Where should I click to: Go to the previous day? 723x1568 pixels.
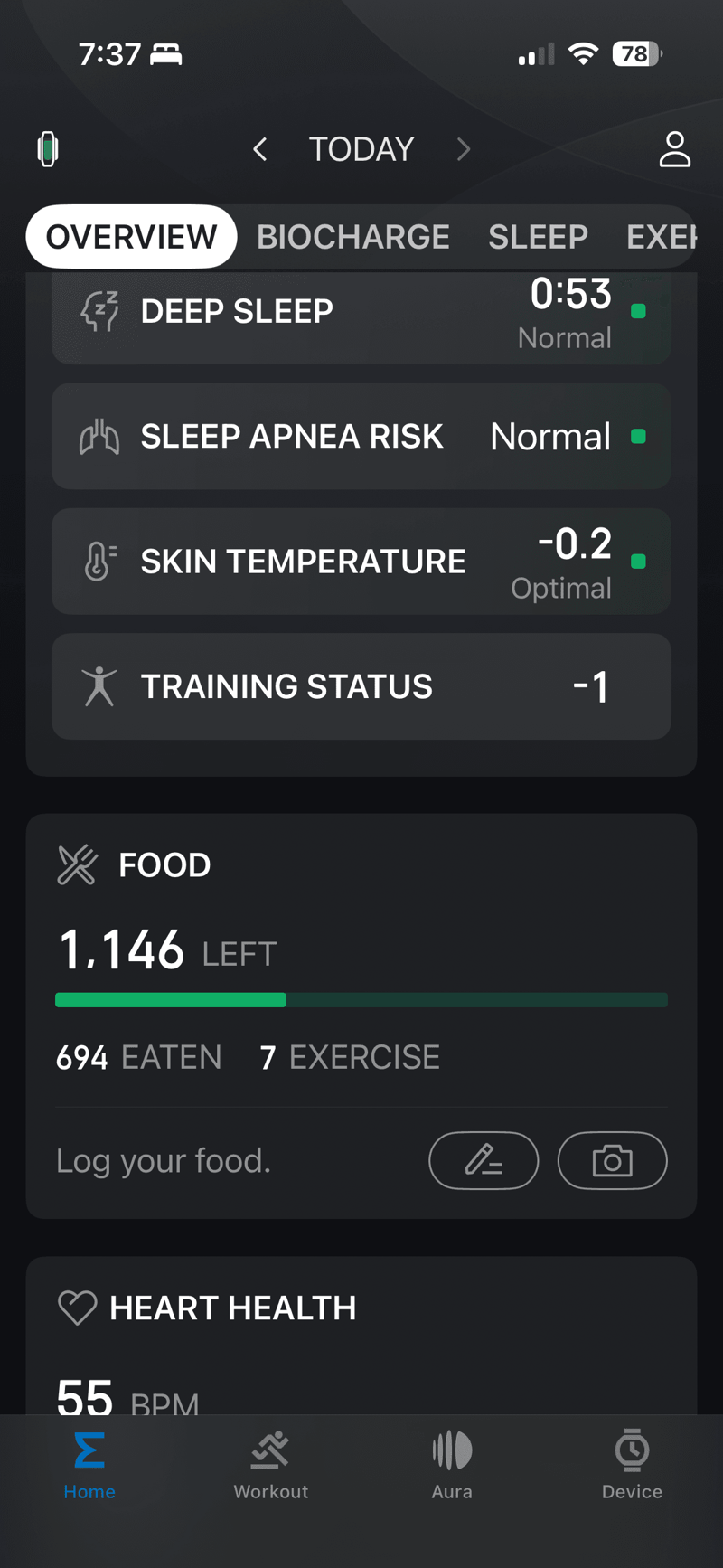pyautogui.click(x=260, y=149)
